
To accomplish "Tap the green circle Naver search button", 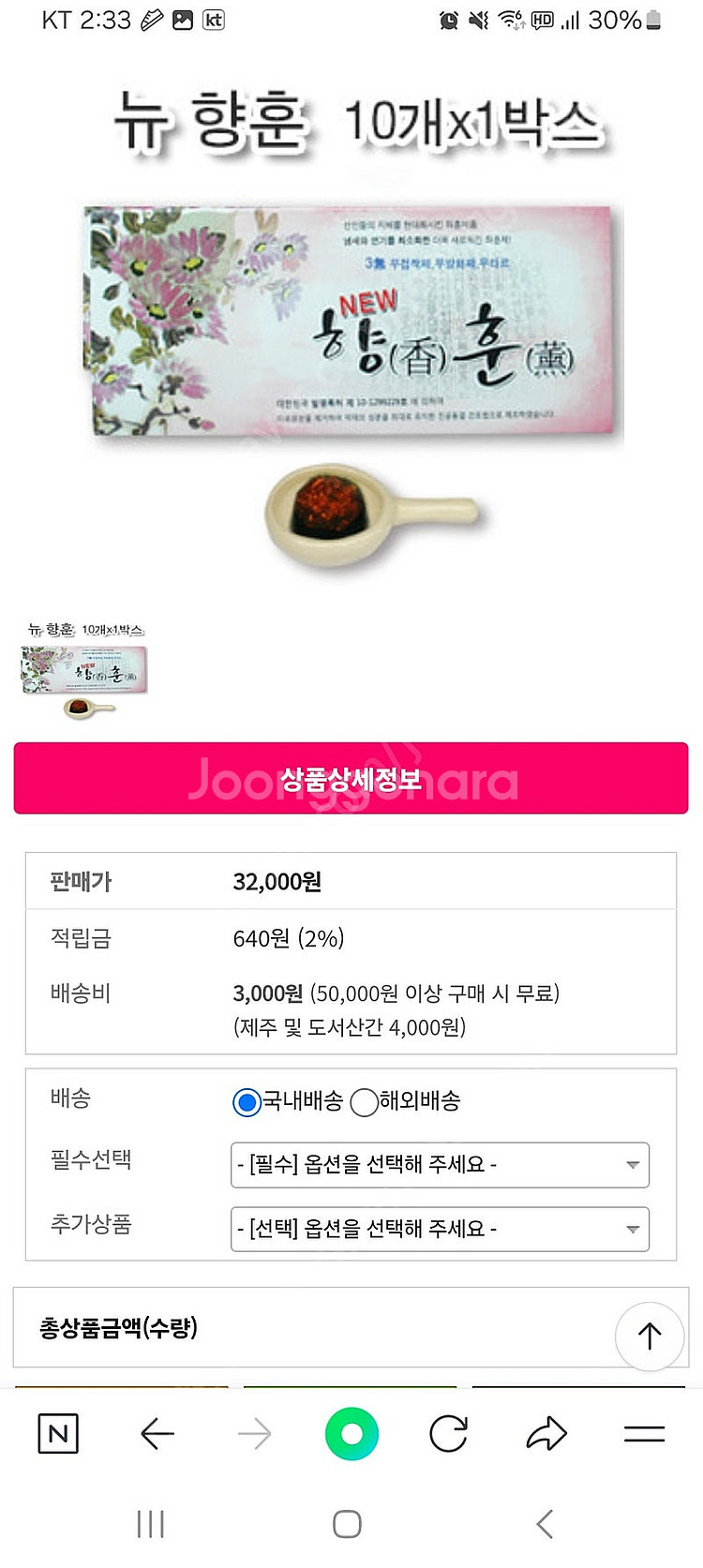I will [x=351, y=1434].
